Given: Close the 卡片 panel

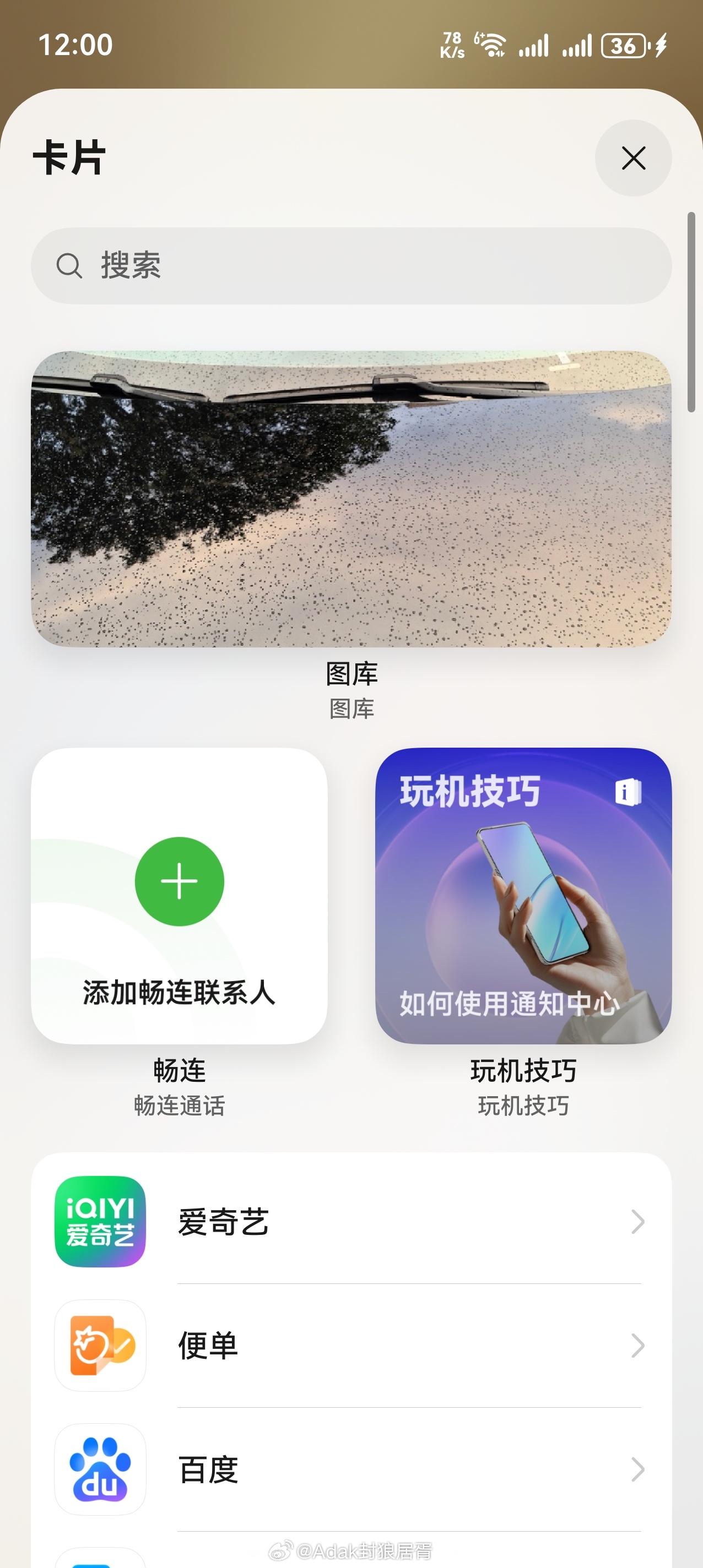Looking at the screenshot, I should click(633, 158).
